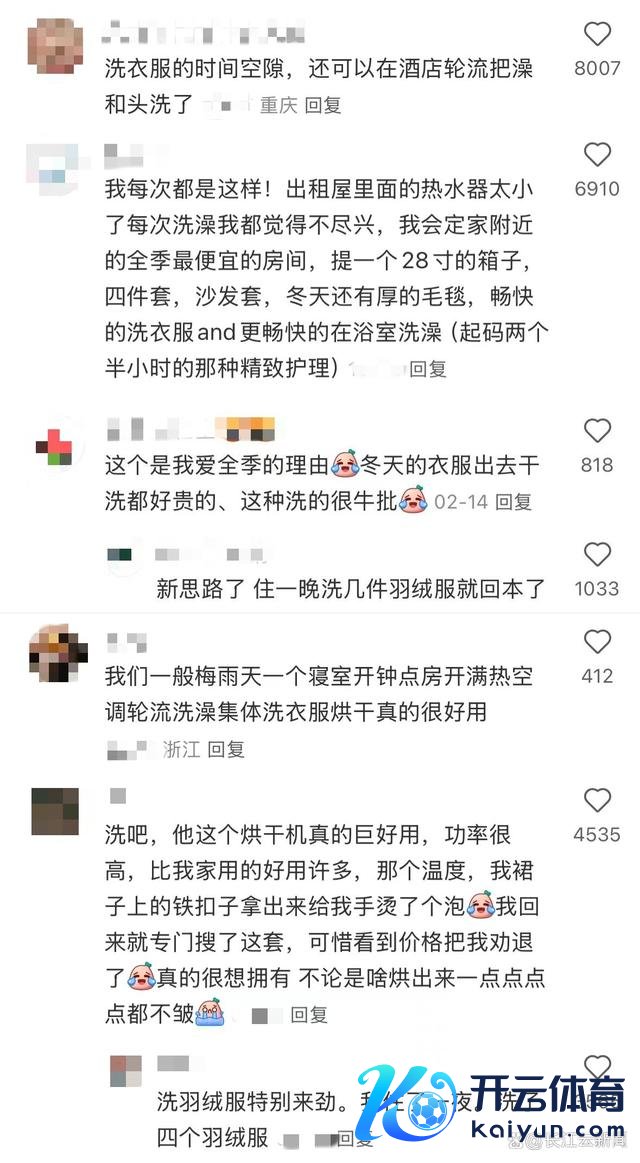Reply to the 精致护理 comment

tap(428, 369)
